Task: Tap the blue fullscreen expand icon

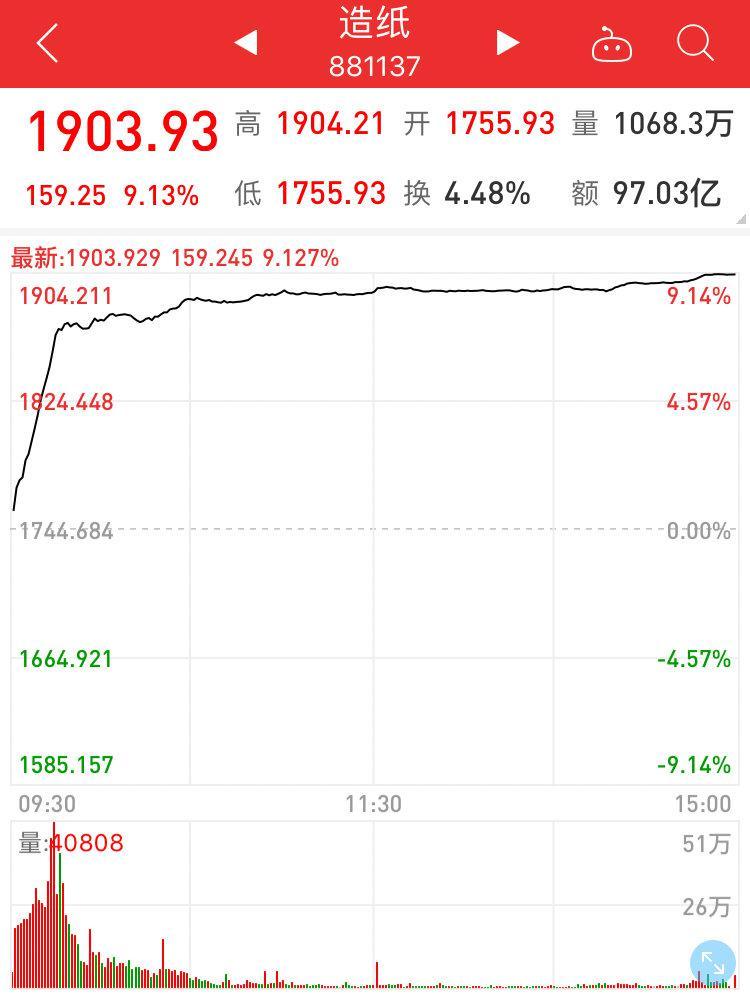Action: (x=713, y=961)
